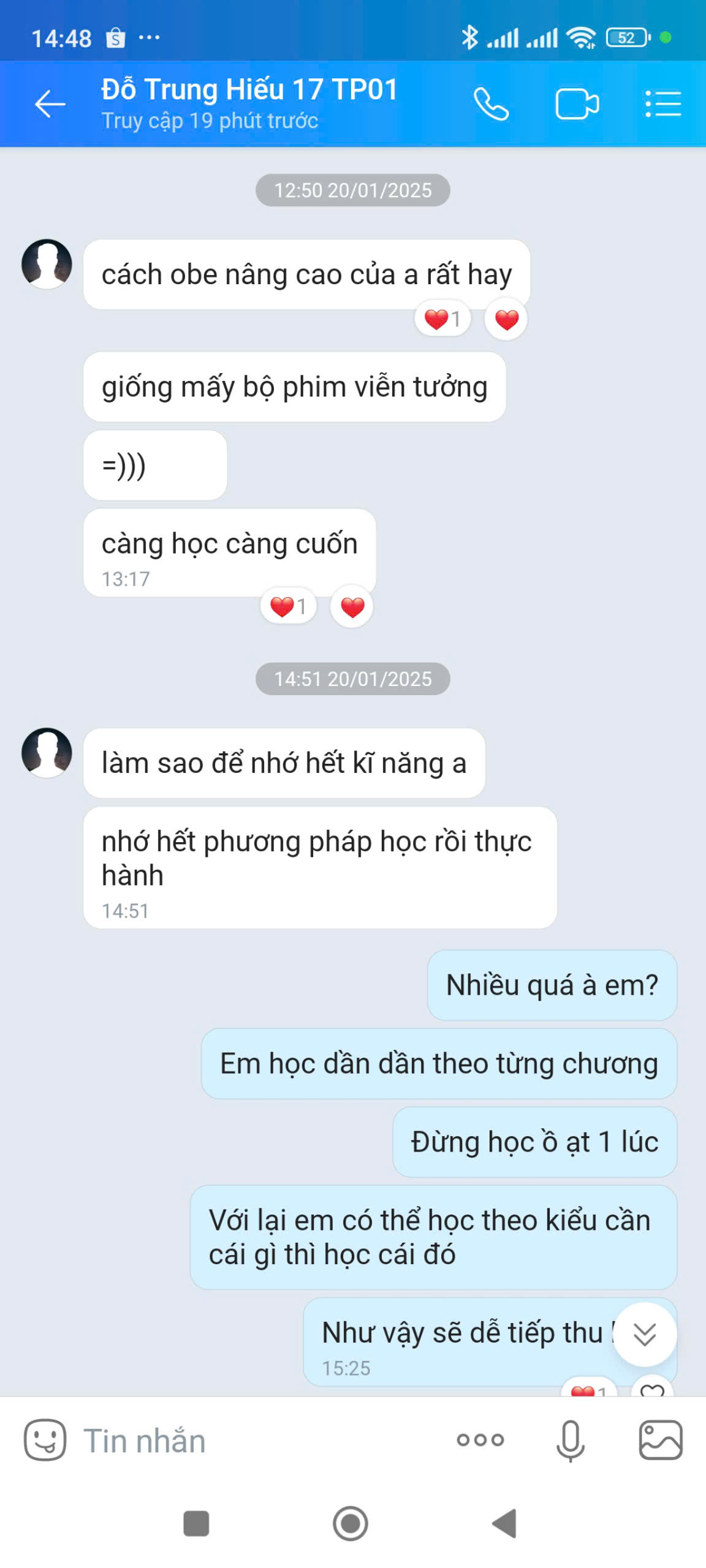View reaction count on 'càng học càng cuốn'
Image resolution: width=706 pixels, height=1568 pixels.
click(288, 606)
